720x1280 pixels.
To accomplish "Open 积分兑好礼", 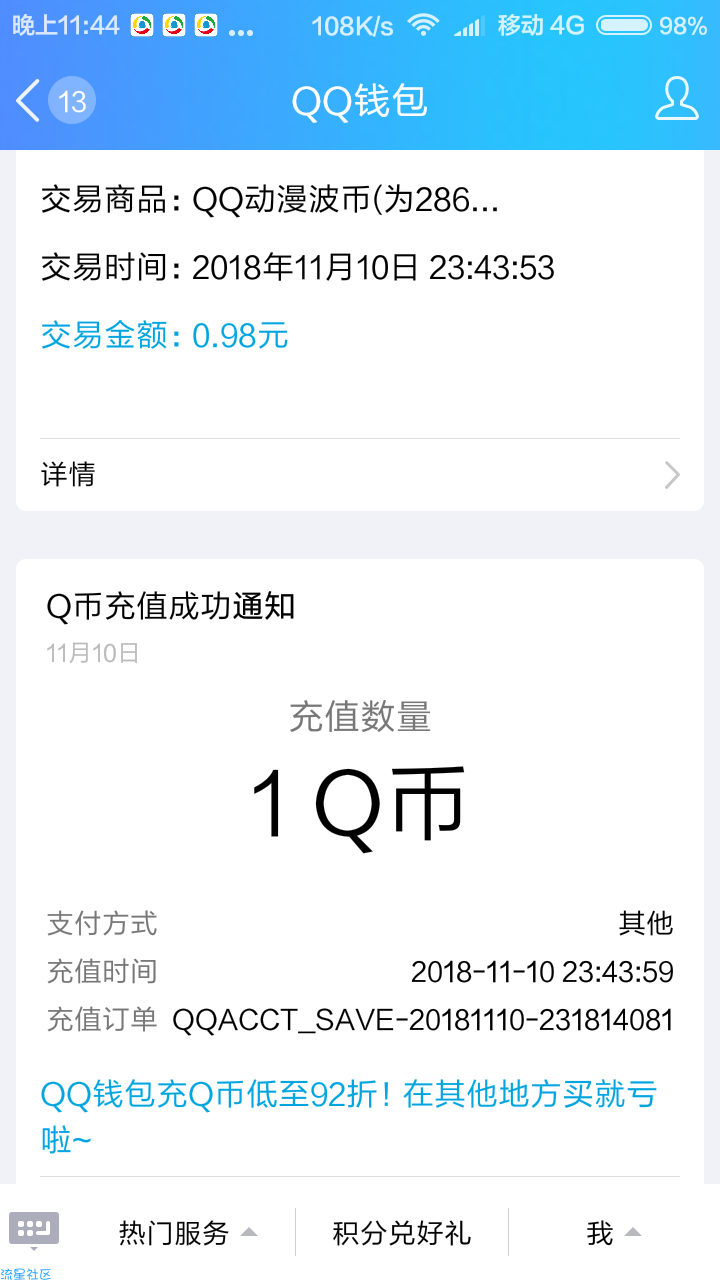I will (402, 1233).
